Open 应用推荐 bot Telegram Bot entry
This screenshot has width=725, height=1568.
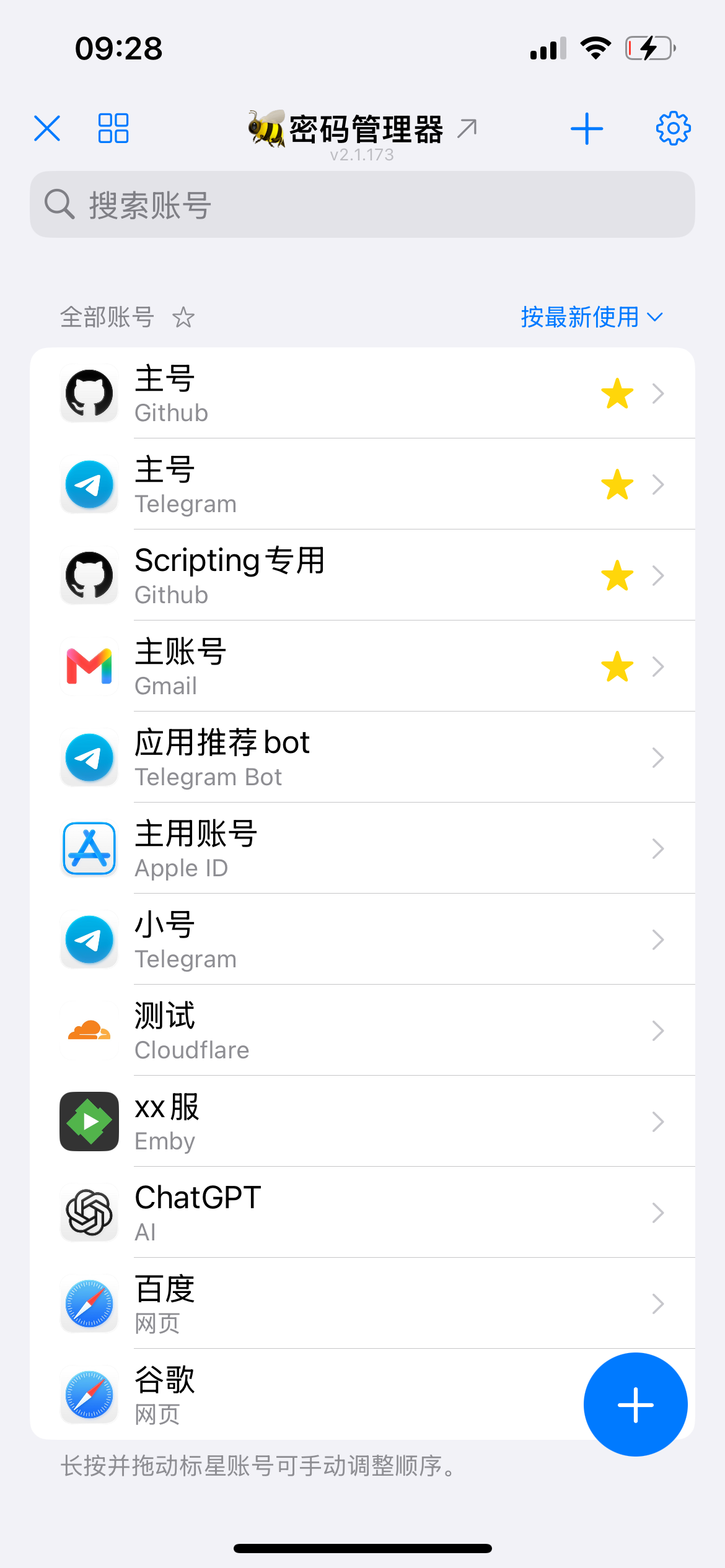(362, 757)
